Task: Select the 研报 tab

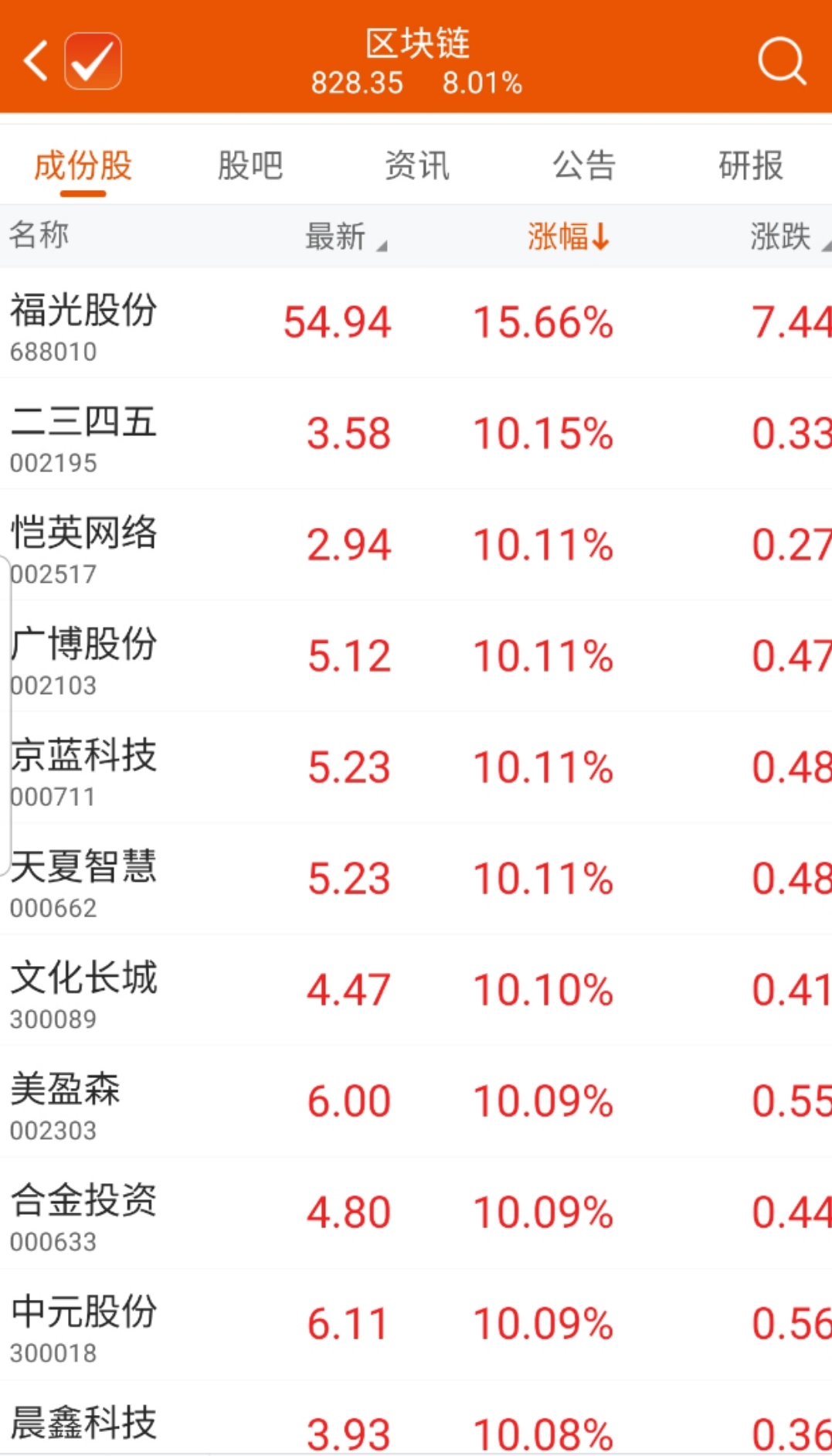Action: click(750, 165)
